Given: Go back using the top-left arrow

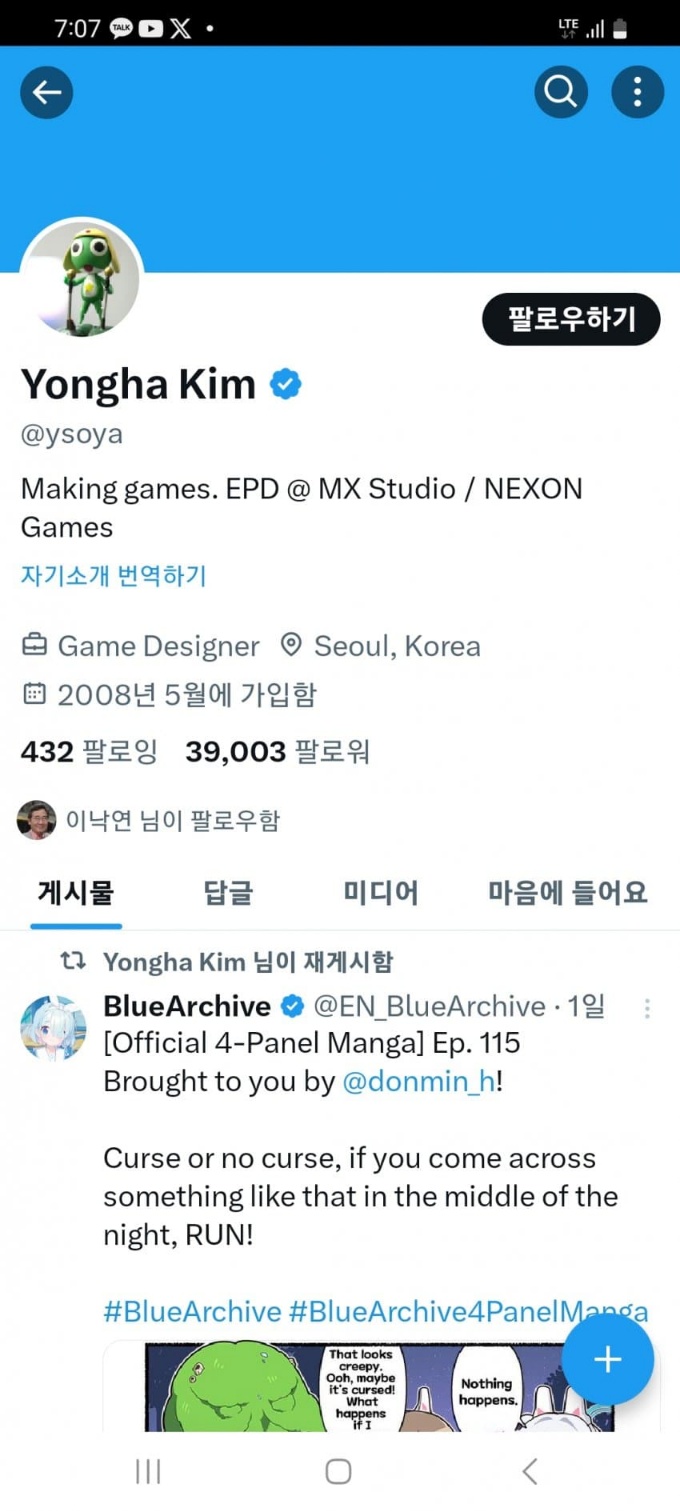Looking at the screenshot, I should click(x=46, y=93).
